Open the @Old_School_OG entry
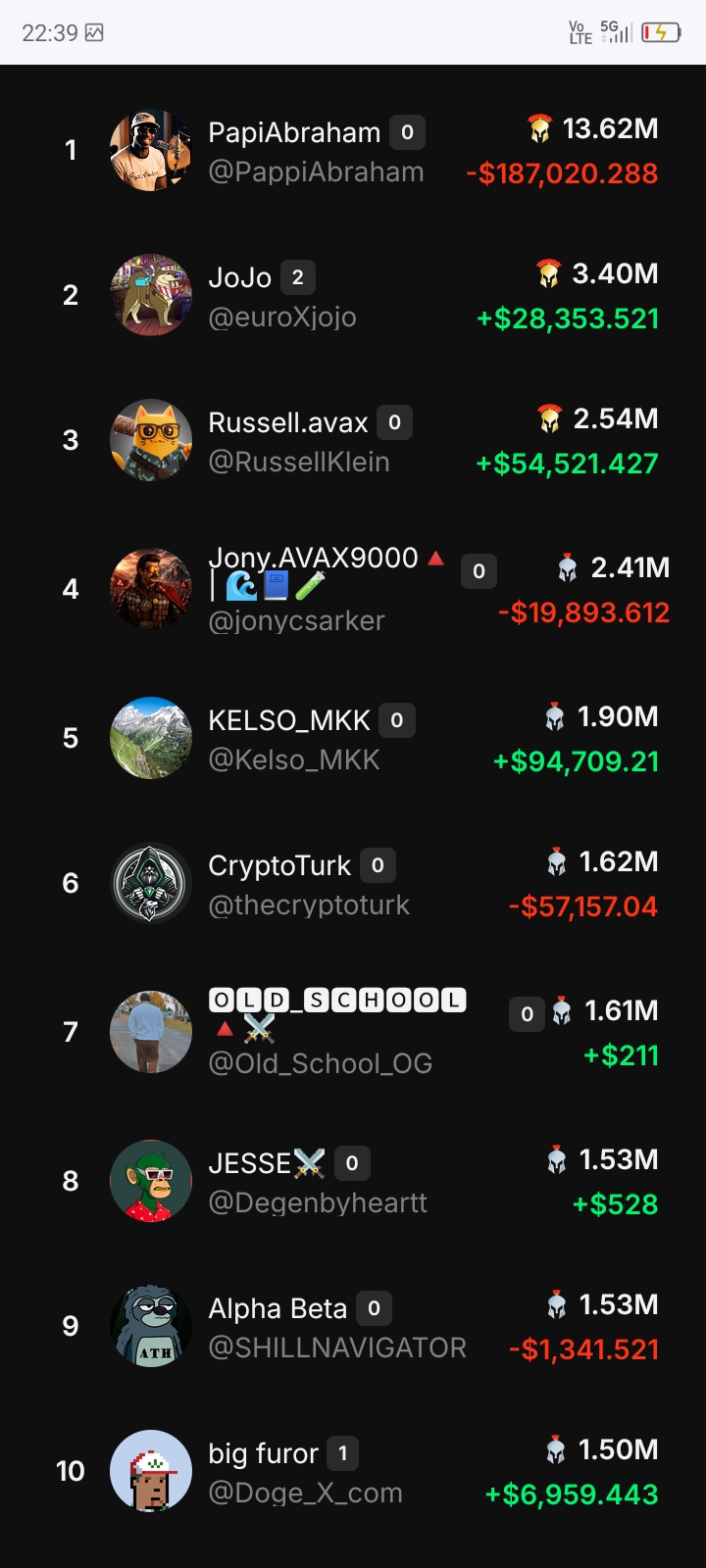Image resolution: width=706 pixels, height=1568 pixels. 353,1032
